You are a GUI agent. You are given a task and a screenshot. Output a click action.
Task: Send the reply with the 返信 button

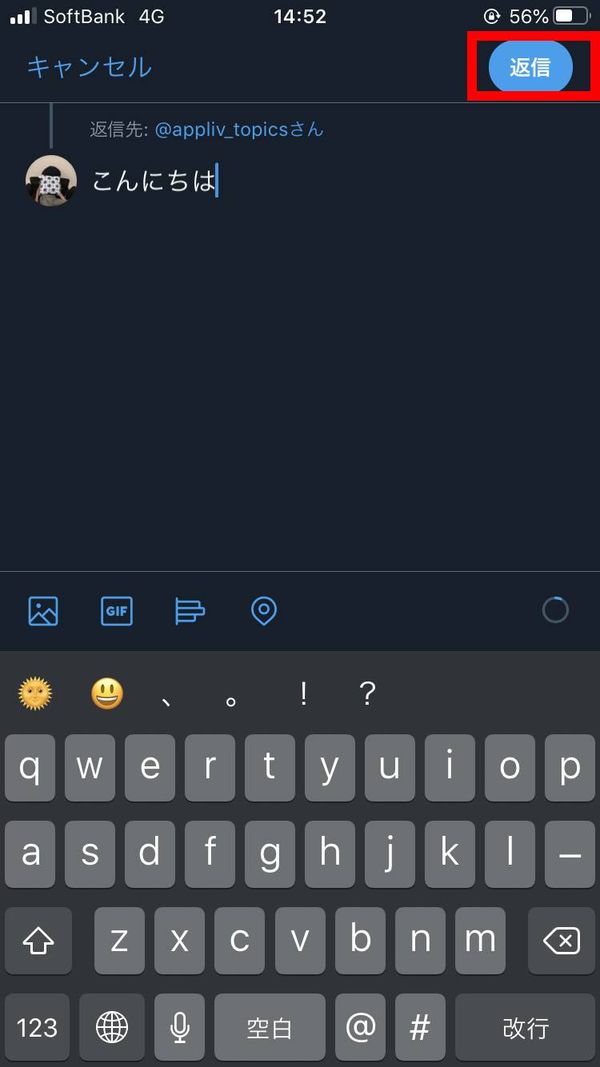coord(531,67)
